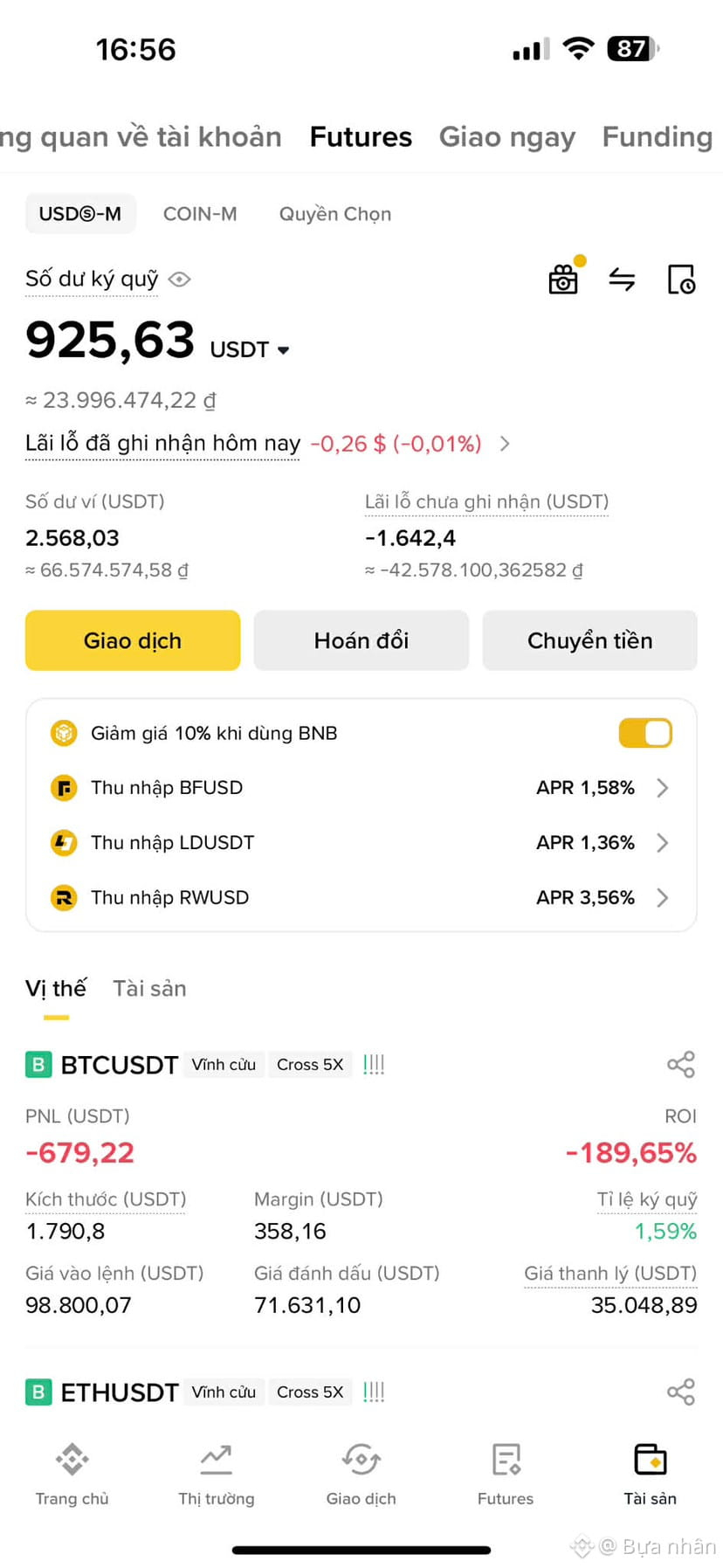Hide the margin balance with the eye icon
The width and height of the screenshot is (723, 1568).
click(x=180, y=280)
